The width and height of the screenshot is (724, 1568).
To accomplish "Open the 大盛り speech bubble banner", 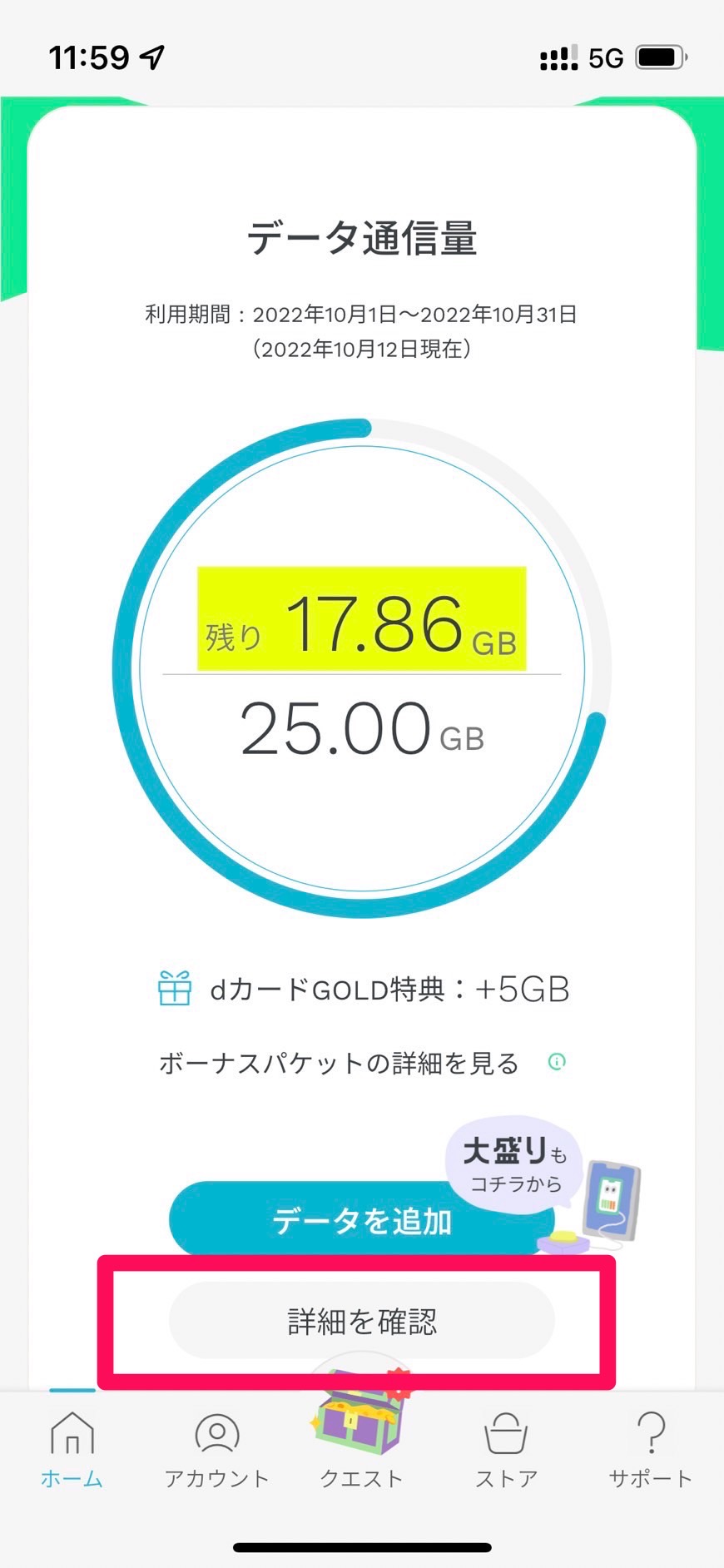I will click(x=514, y=1162).
